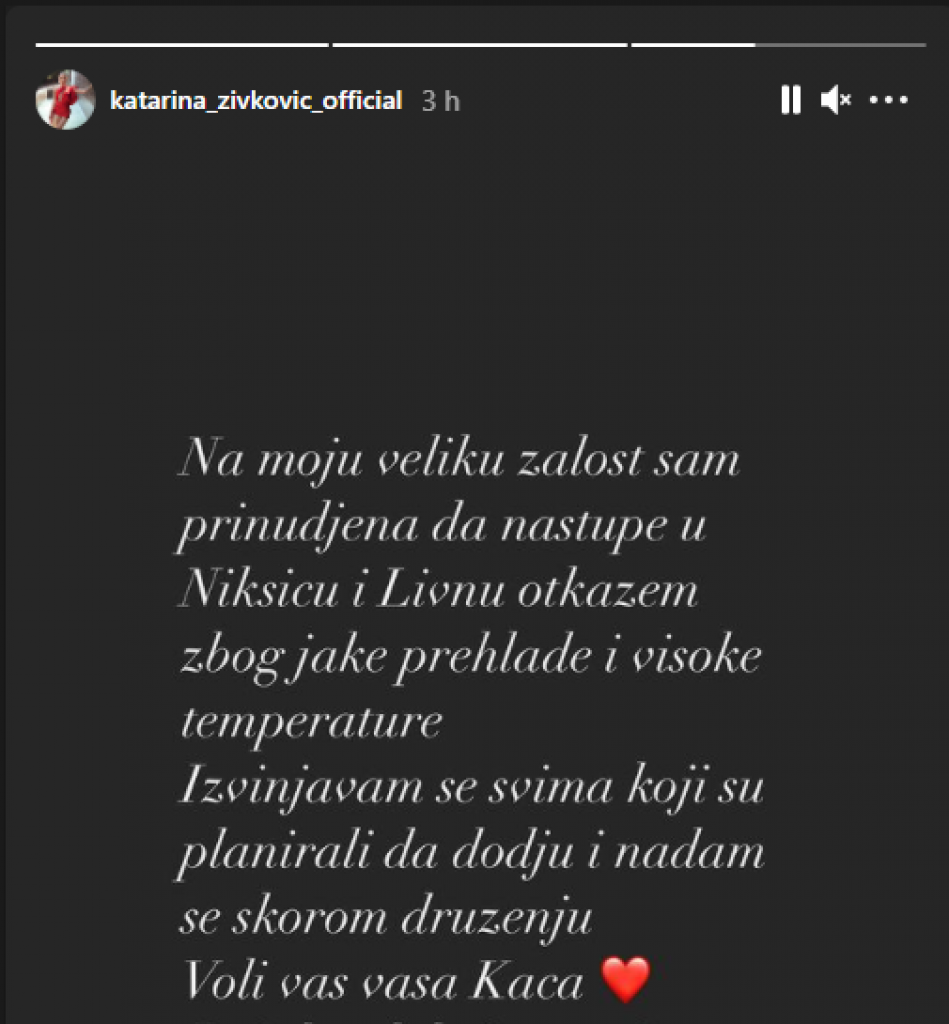
Task: Unmute audio using the speaker toggle
Action: (837, 100)
